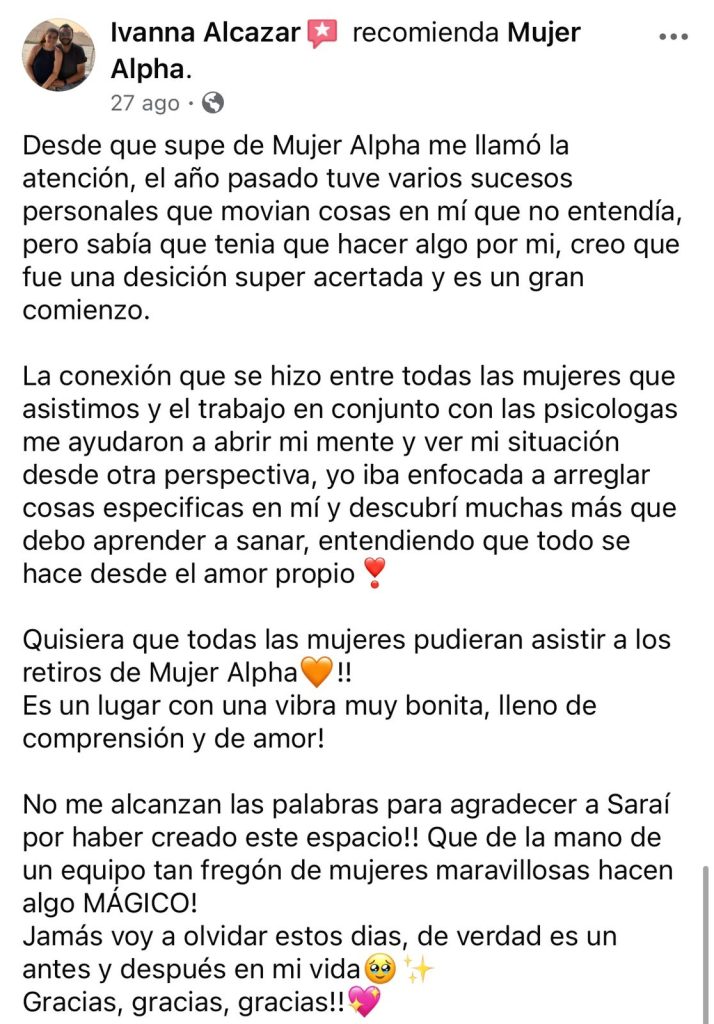Open Ivanna Alcazar's profile picture
714x1024 pixels.
(57, 55)
